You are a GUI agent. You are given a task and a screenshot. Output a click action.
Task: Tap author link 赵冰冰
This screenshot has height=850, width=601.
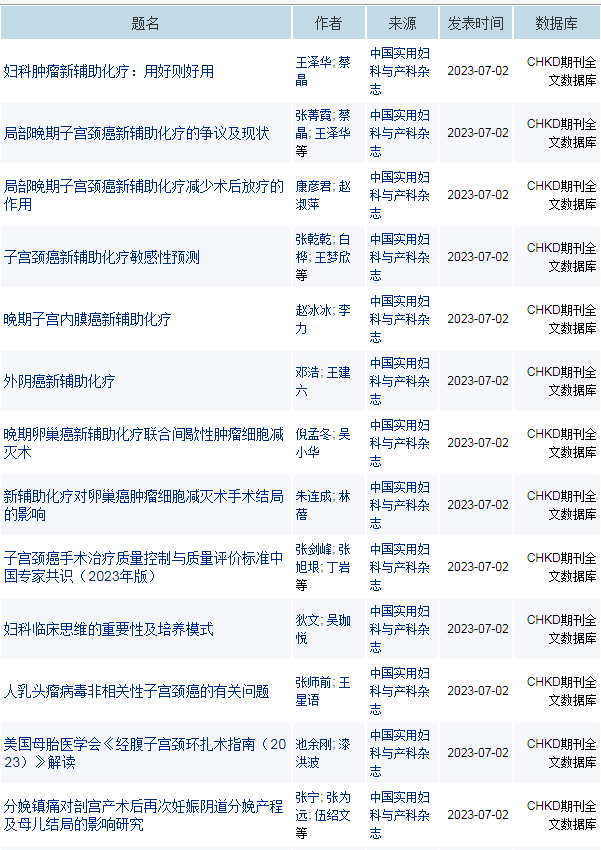point(313,310)
